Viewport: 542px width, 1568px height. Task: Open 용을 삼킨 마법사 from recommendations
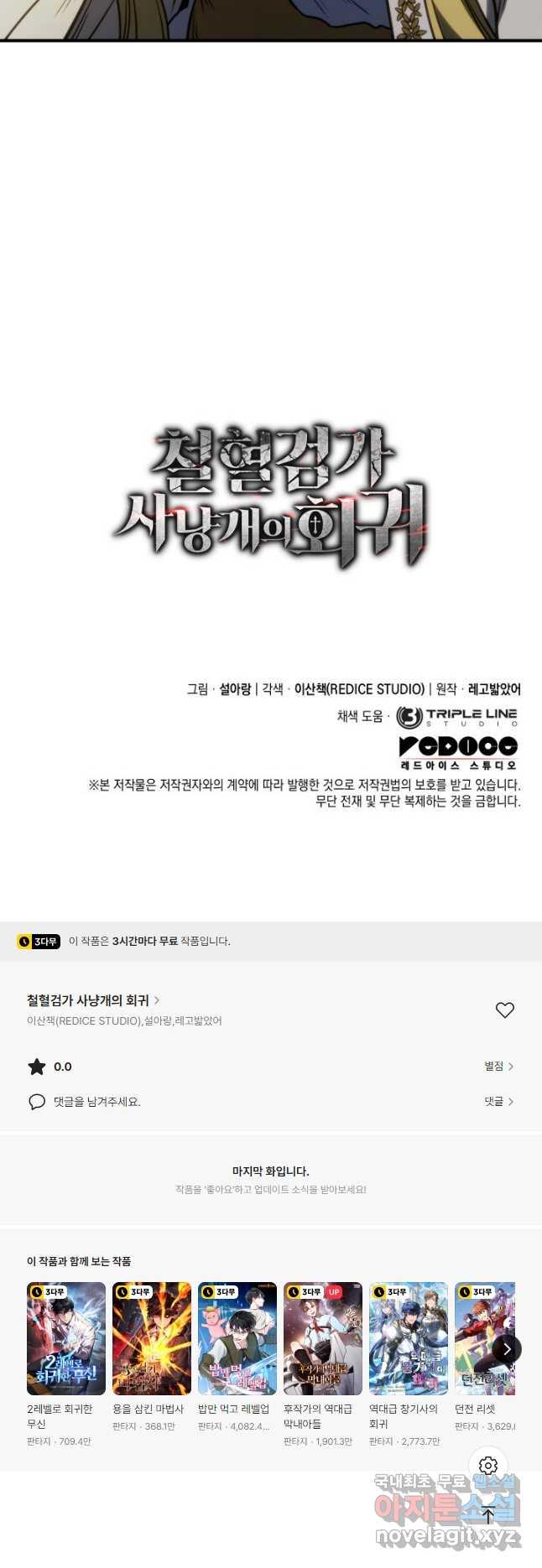(x=152, y=1338)
